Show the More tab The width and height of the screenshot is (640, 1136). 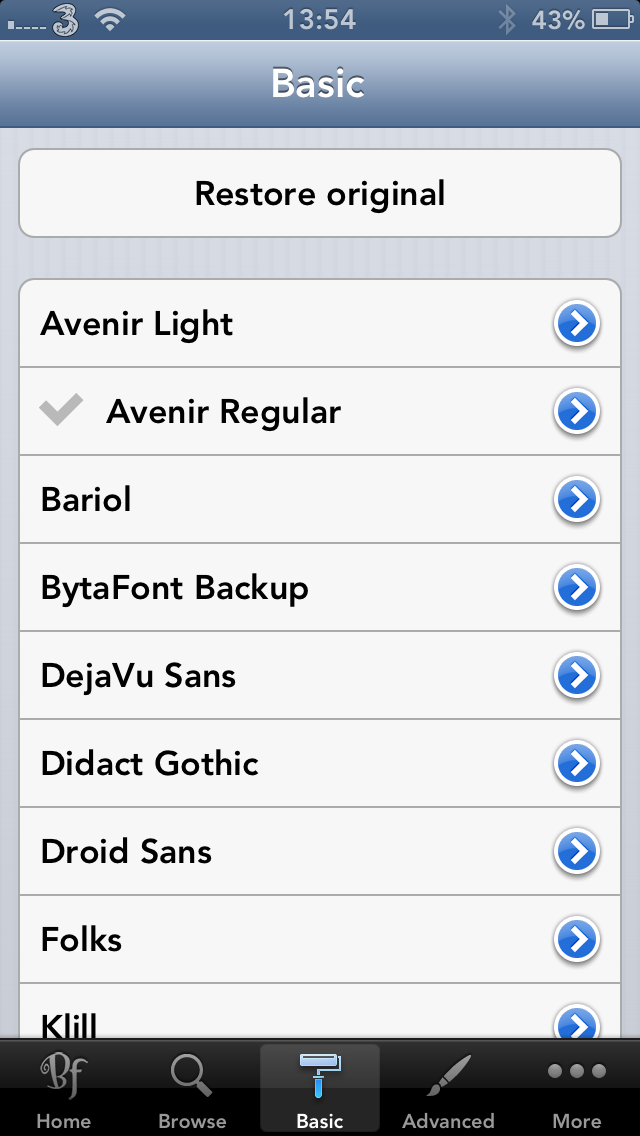tap(577, 1089)
